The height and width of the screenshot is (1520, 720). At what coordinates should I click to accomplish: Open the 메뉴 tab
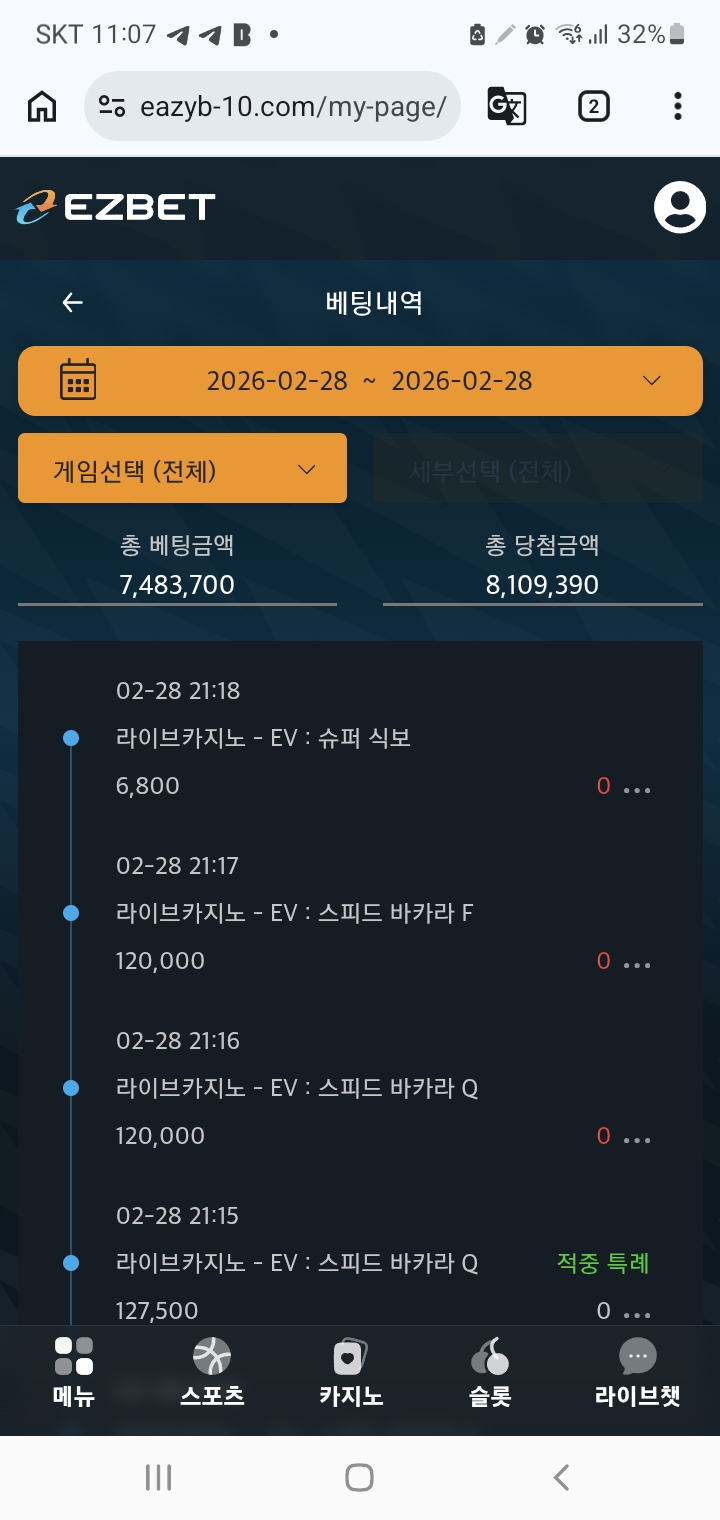73,1373
